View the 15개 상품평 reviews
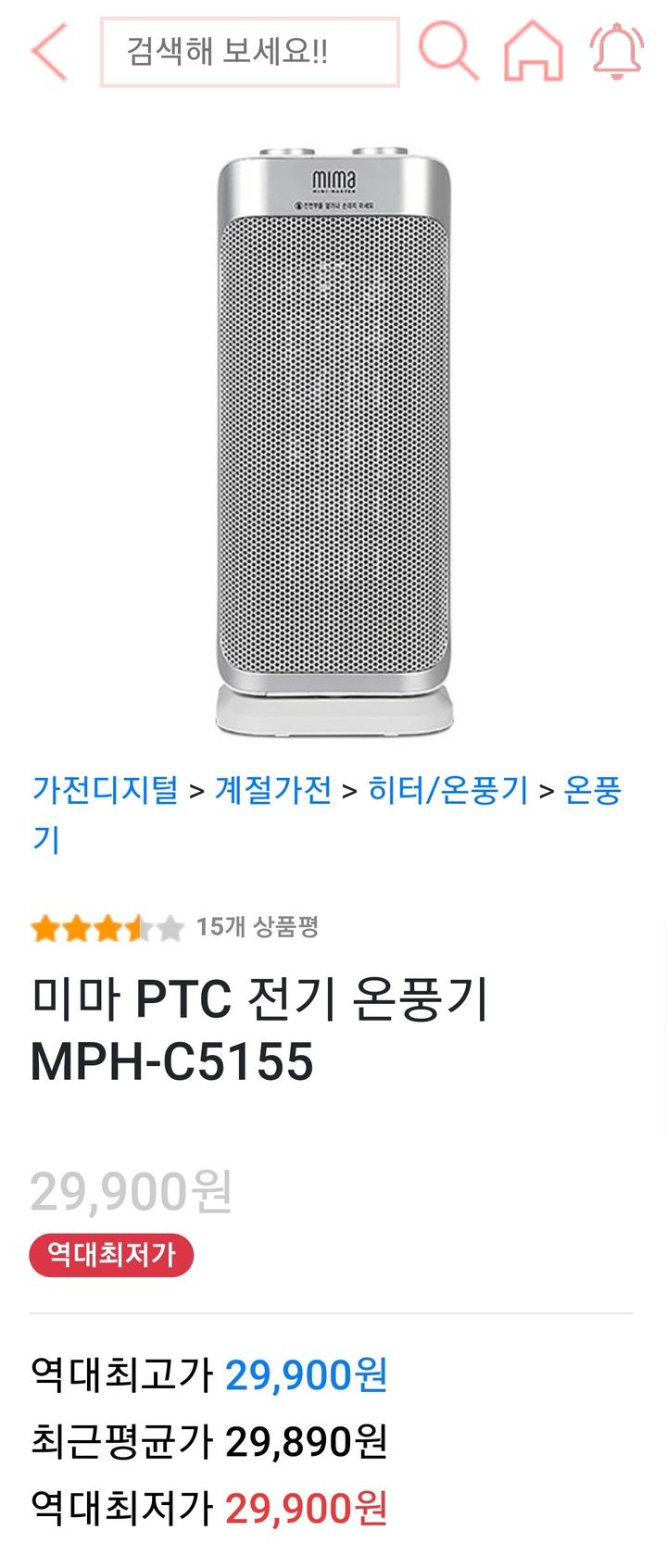667x1568 pixels. point(257,927)
